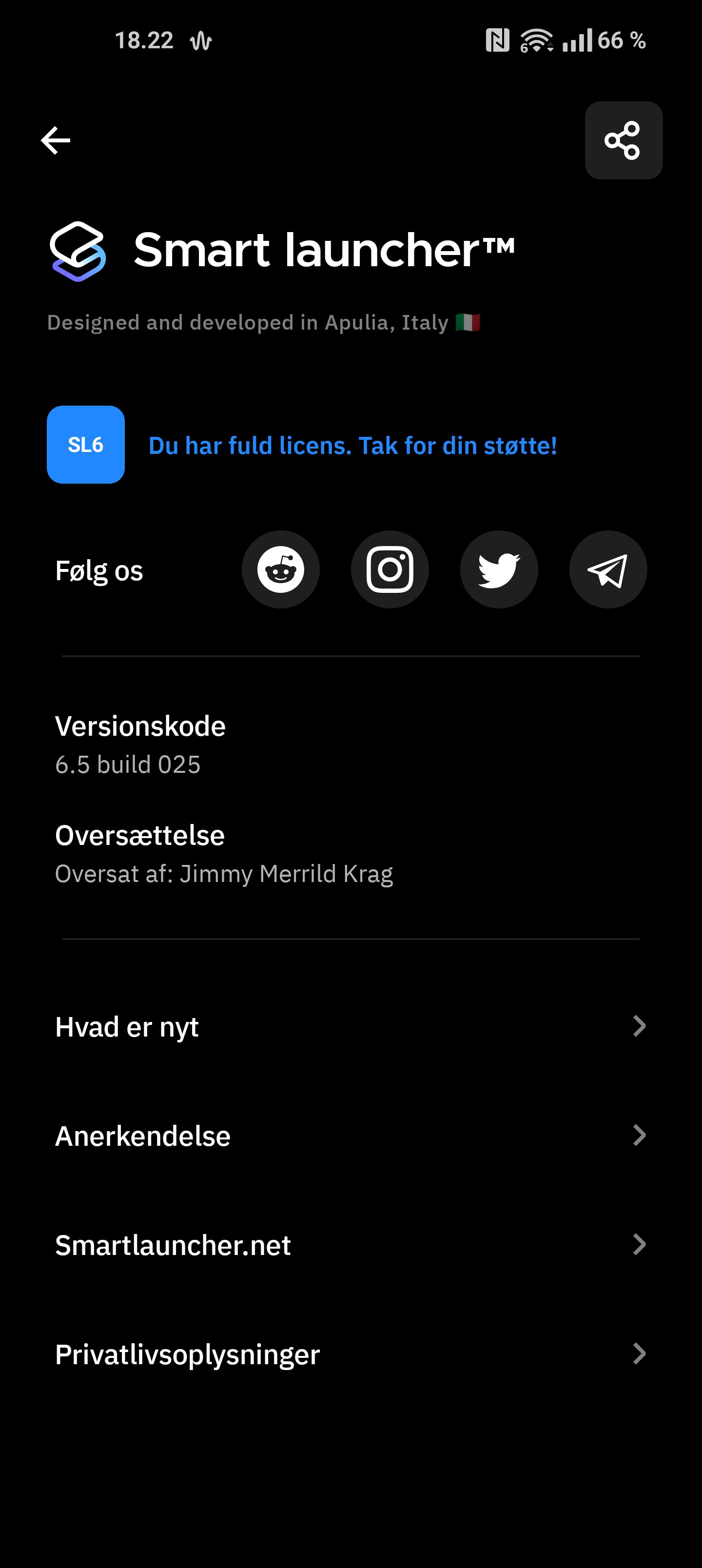Open the Anerkendelse row

pos(351,1136)
